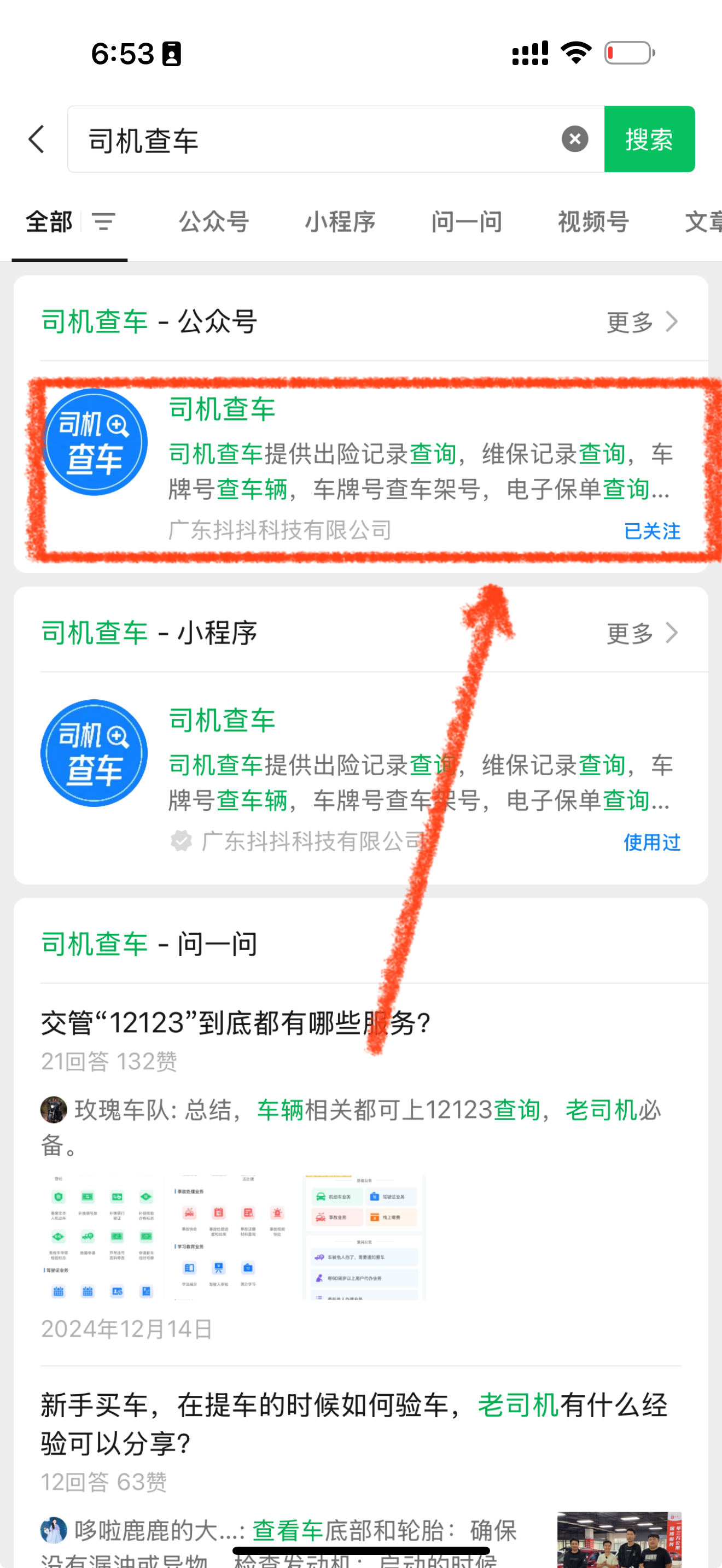Viewport: 722px width, 1568px height.
Task: Tap the green 搜索 button
Action: click(649, 139)
